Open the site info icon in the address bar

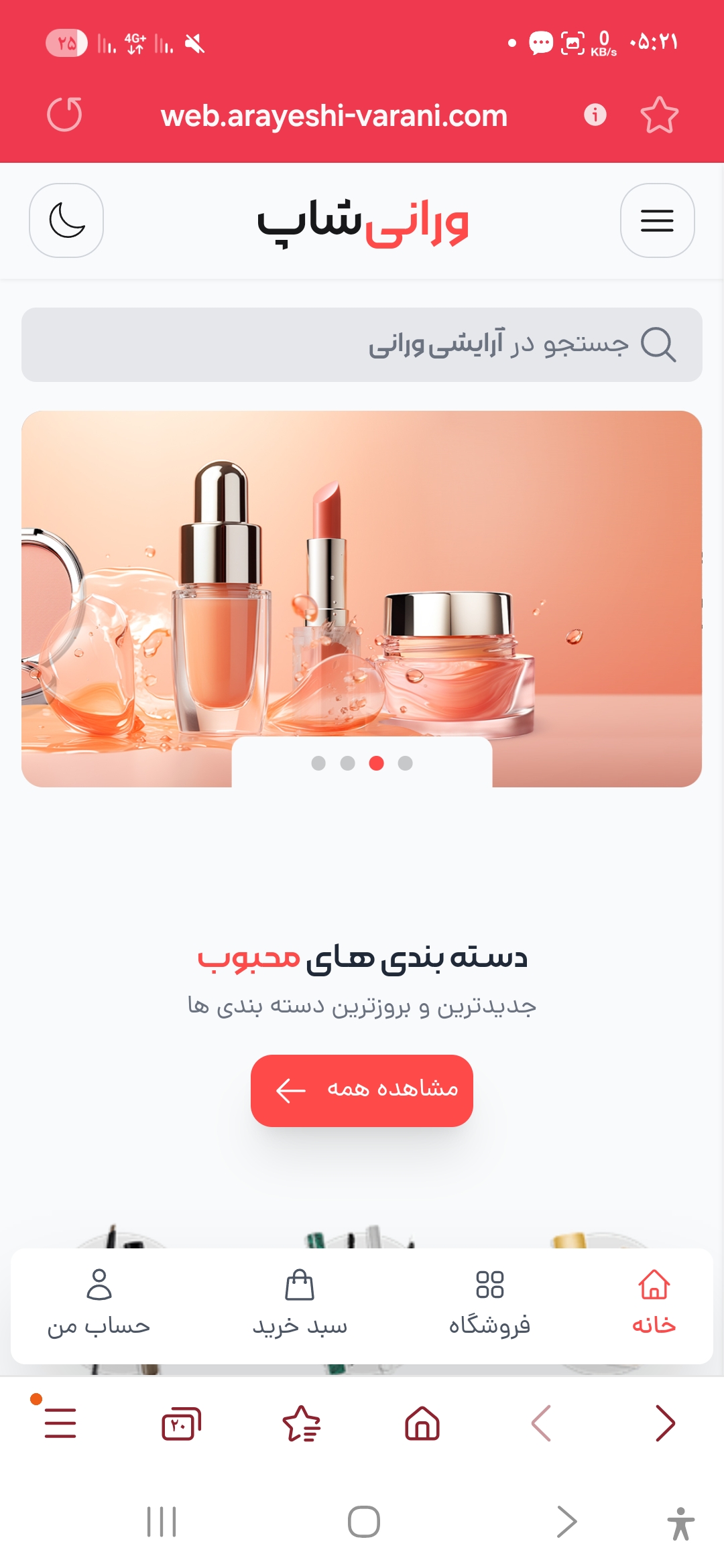[x=595, y=115]
